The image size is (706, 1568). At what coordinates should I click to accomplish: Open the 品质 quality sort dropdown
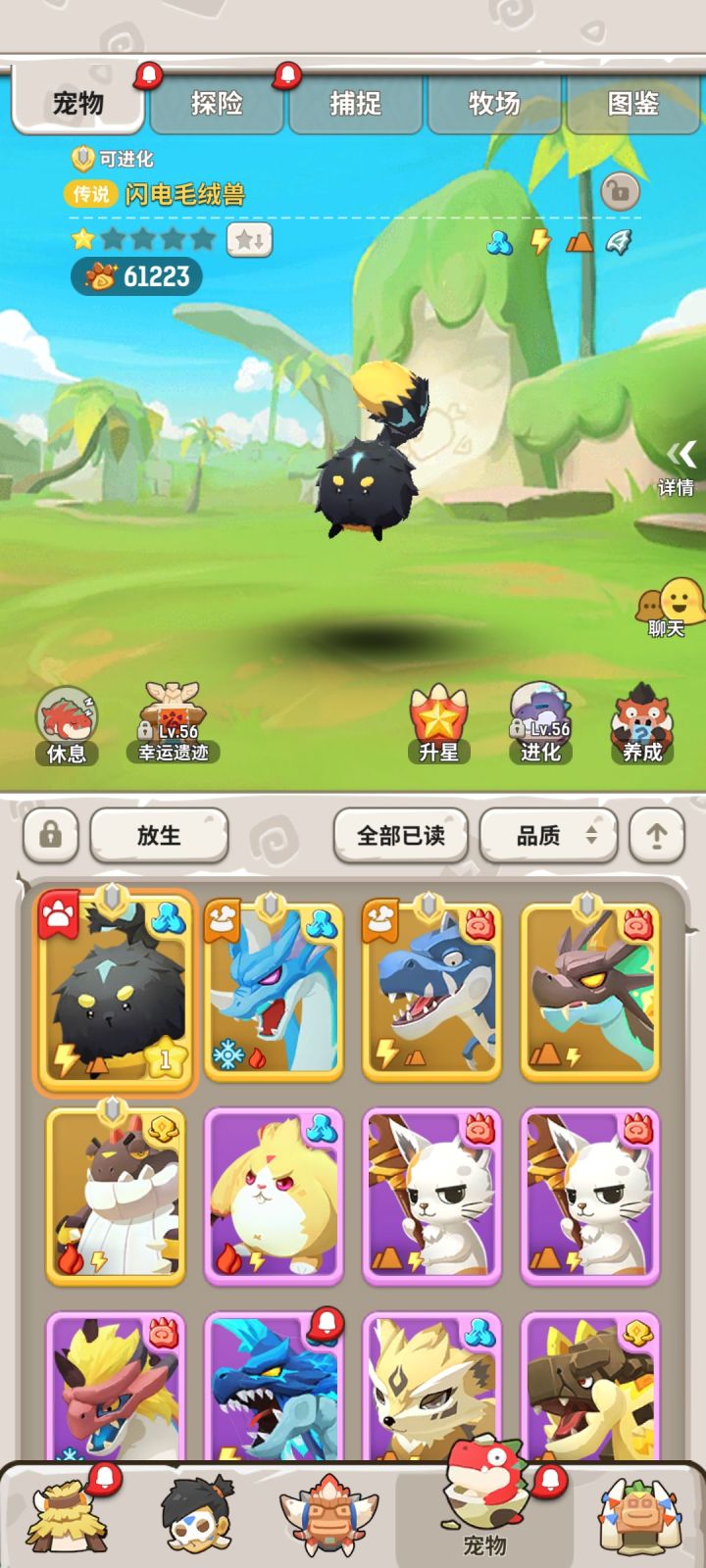click(548, 835)
